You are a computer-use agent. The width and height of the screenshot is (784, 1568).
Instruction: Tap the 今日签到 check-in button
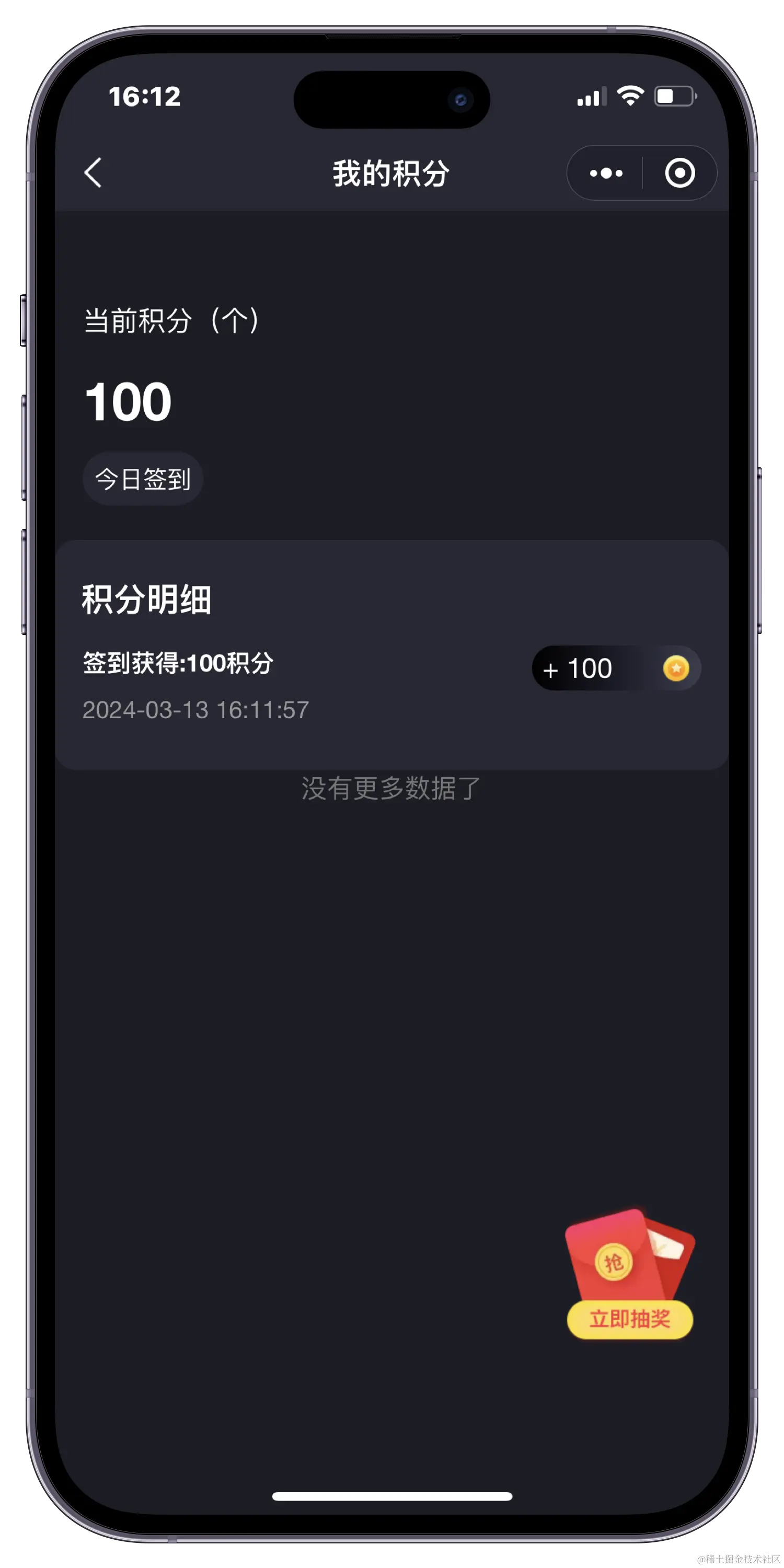(143, 479)
